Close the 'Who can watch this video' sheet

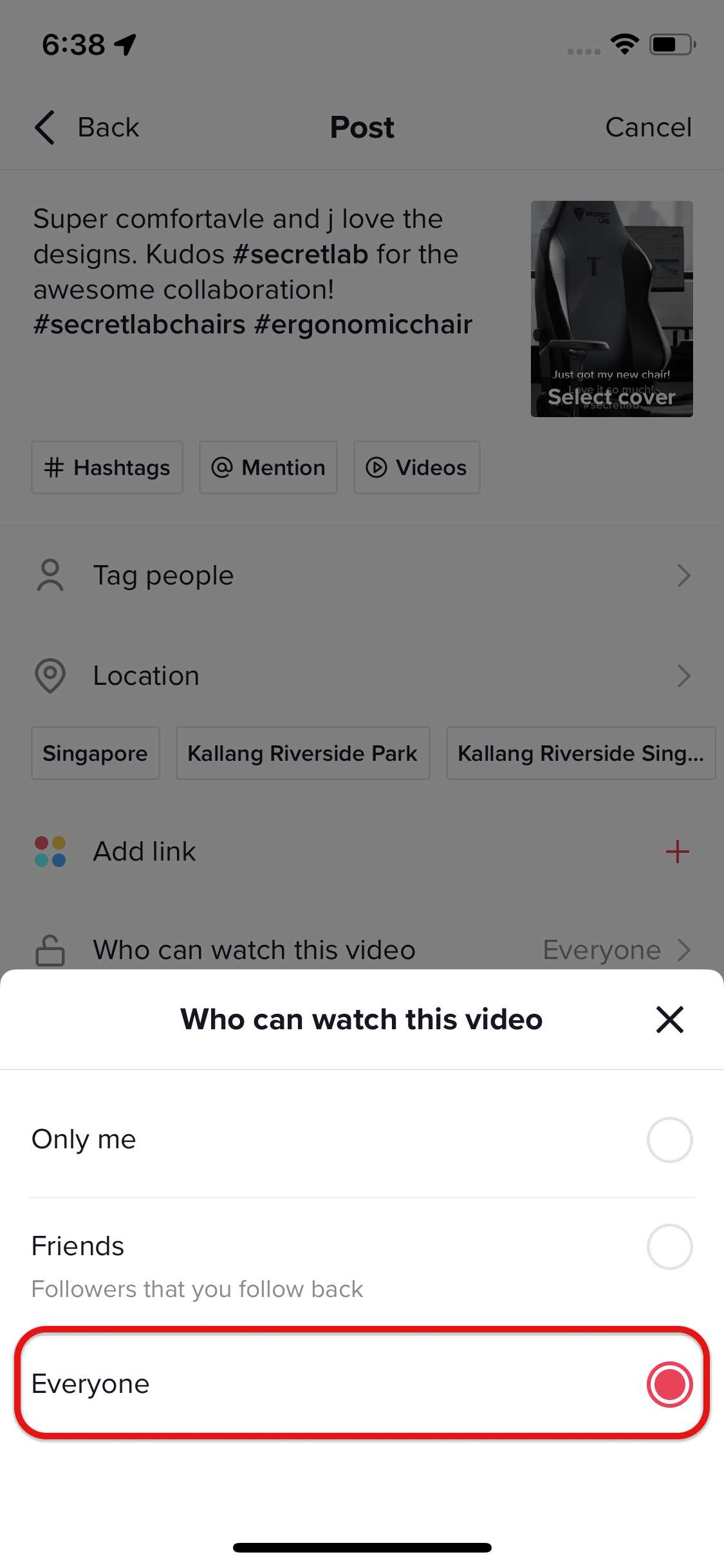coord(669,1020)
